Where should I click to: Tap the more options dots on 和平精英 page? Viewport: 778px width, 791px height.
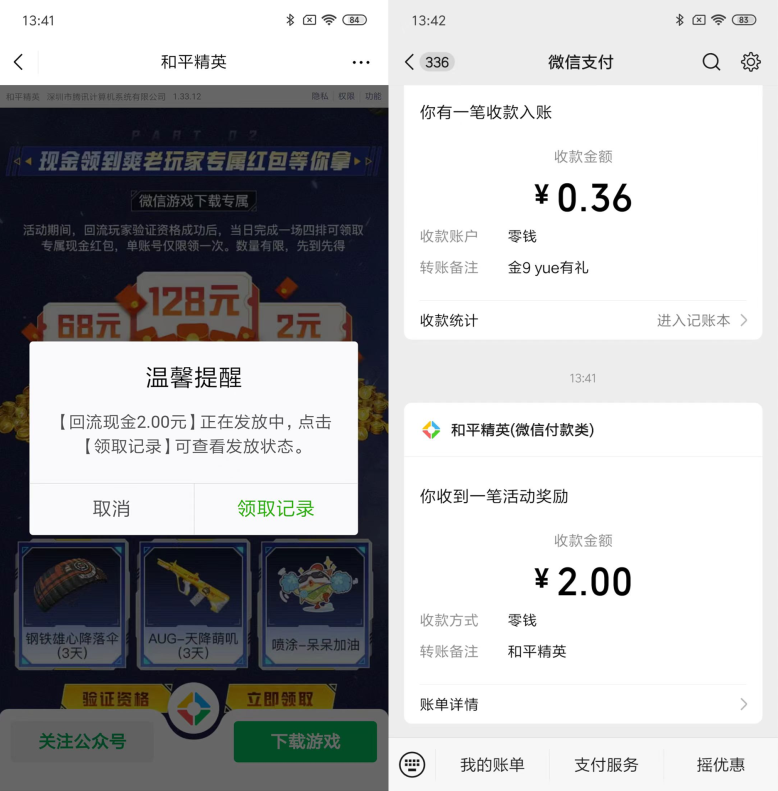pyautogui.click(x=360, y=61)
